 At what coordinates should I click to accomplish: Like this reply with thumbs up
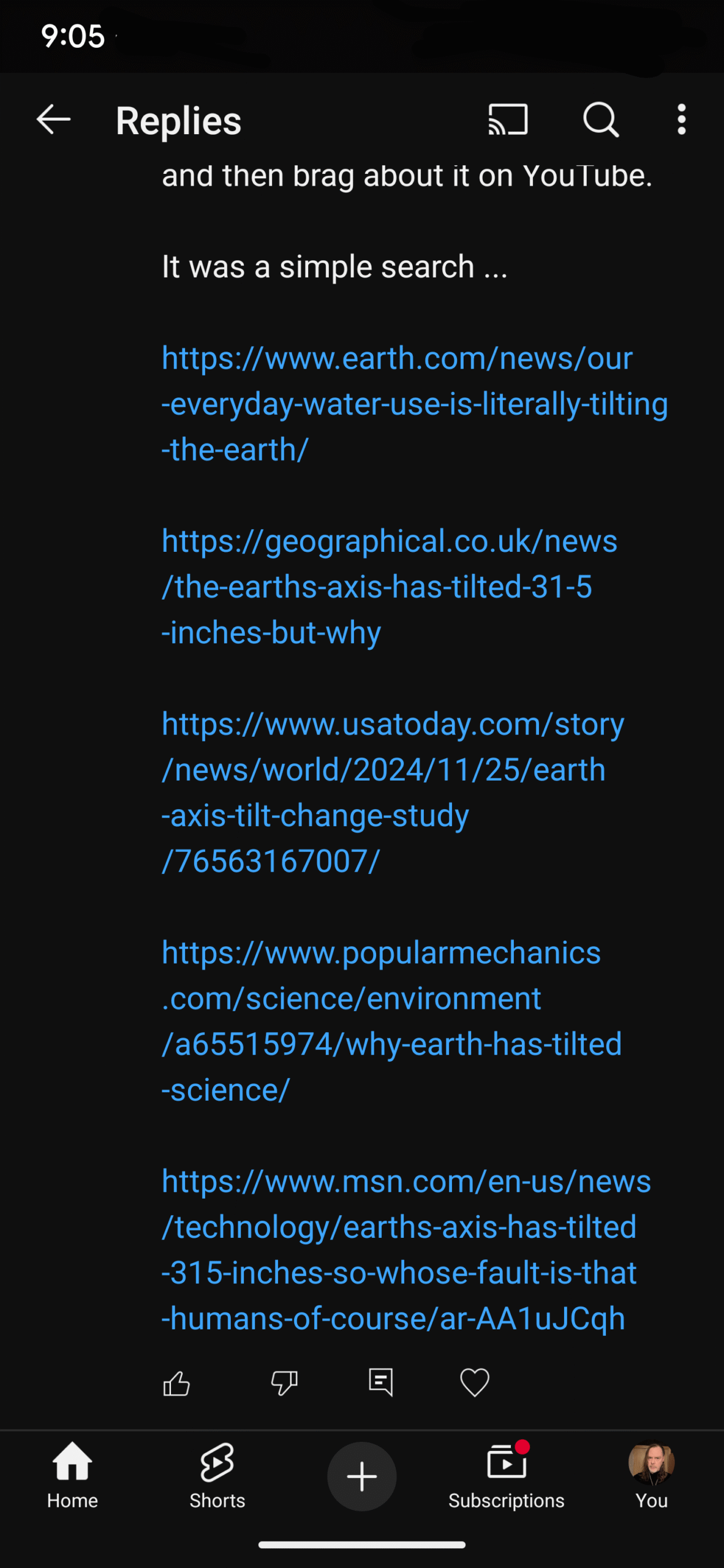pyautogui.click(x=176, y=1383)
